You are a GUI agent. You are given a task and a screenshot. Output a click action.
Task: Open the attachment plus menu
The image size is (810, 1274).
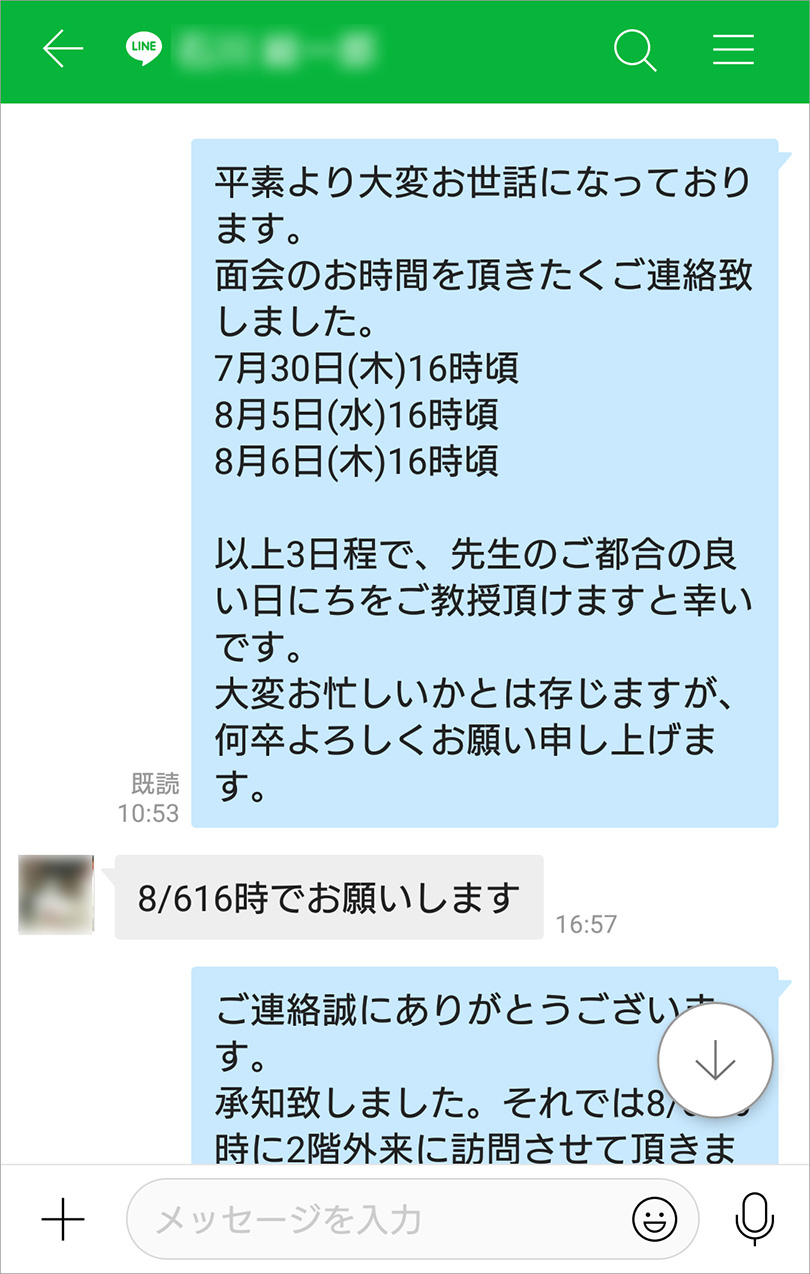pyautogui.click(x=63, y=1219)
